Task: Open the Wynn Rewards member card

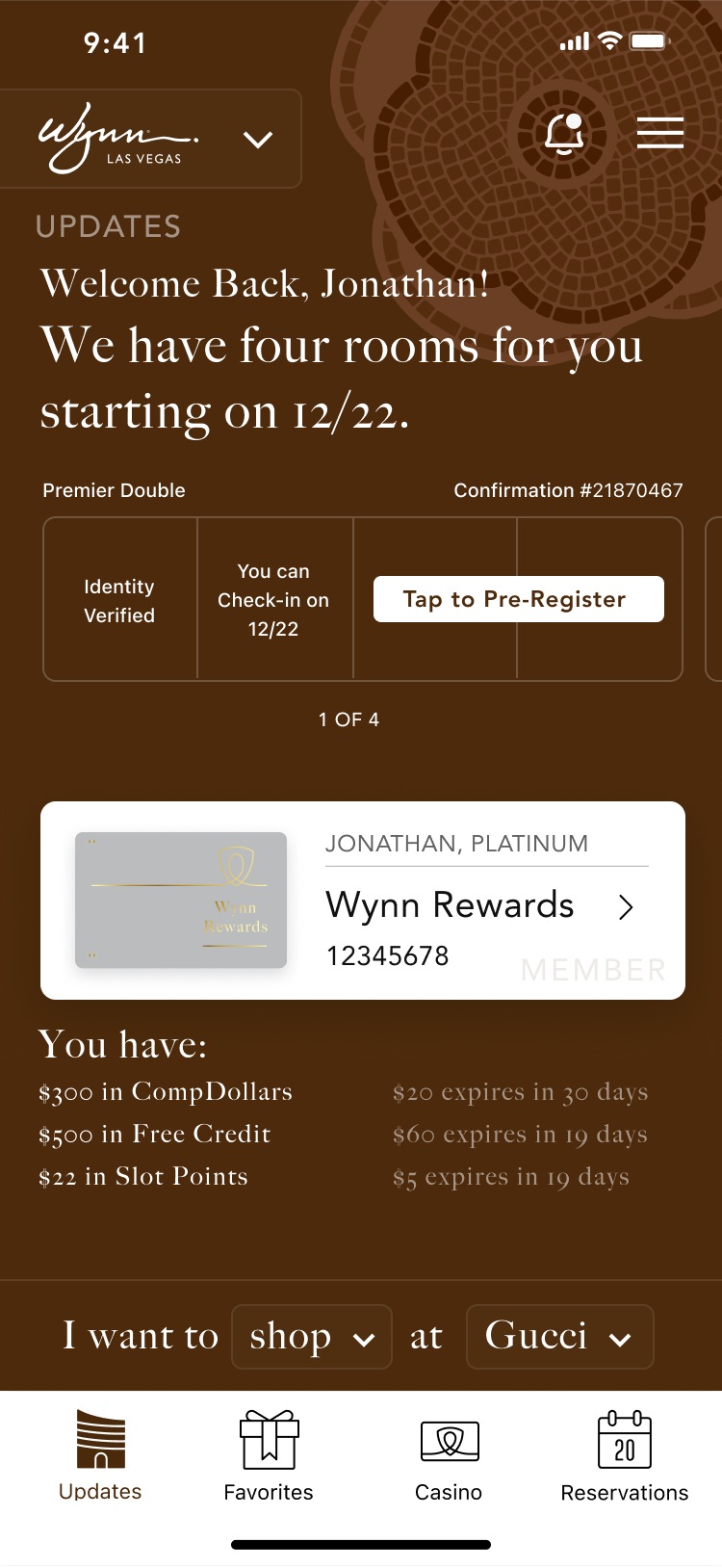Action: [362, 901]
